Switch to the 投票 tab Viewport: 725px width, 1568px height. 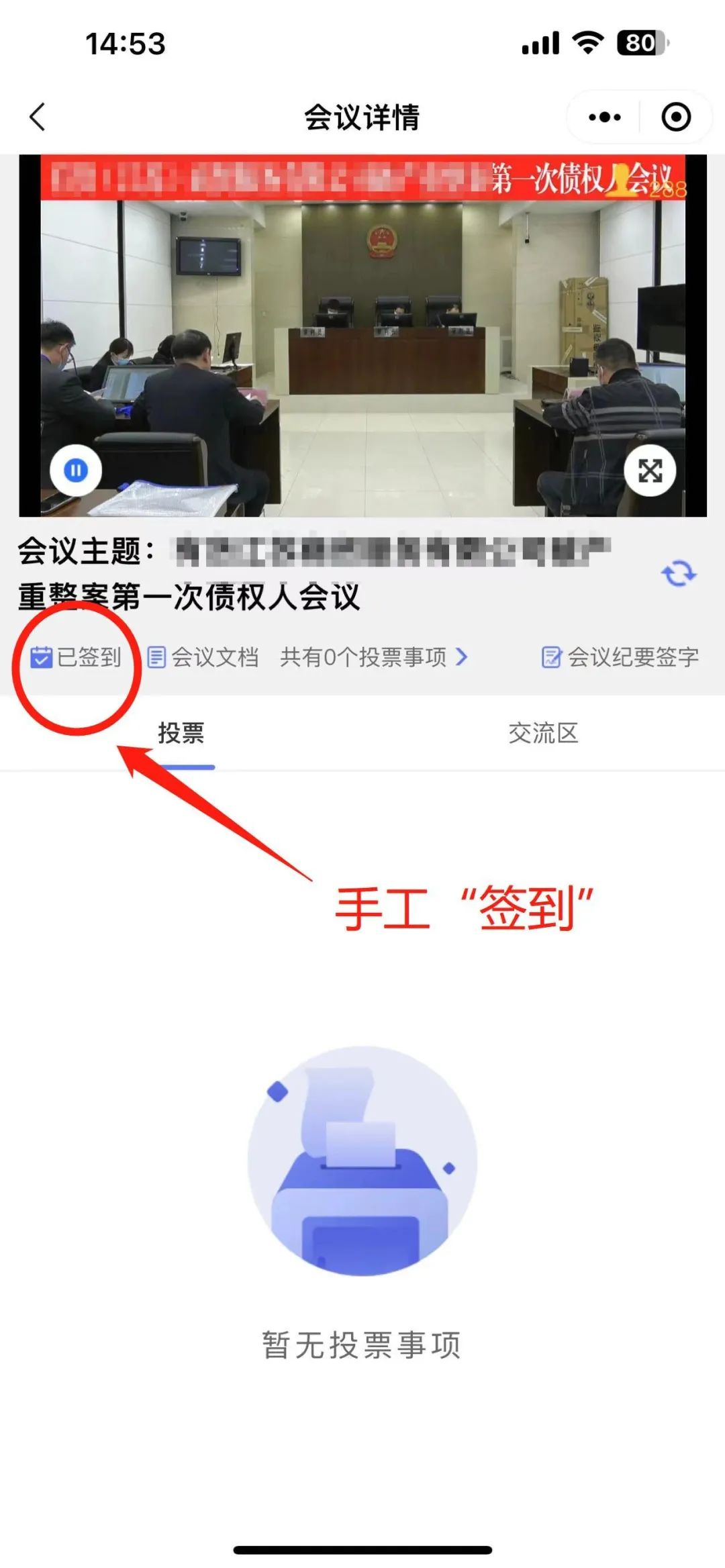click(181, 733)
